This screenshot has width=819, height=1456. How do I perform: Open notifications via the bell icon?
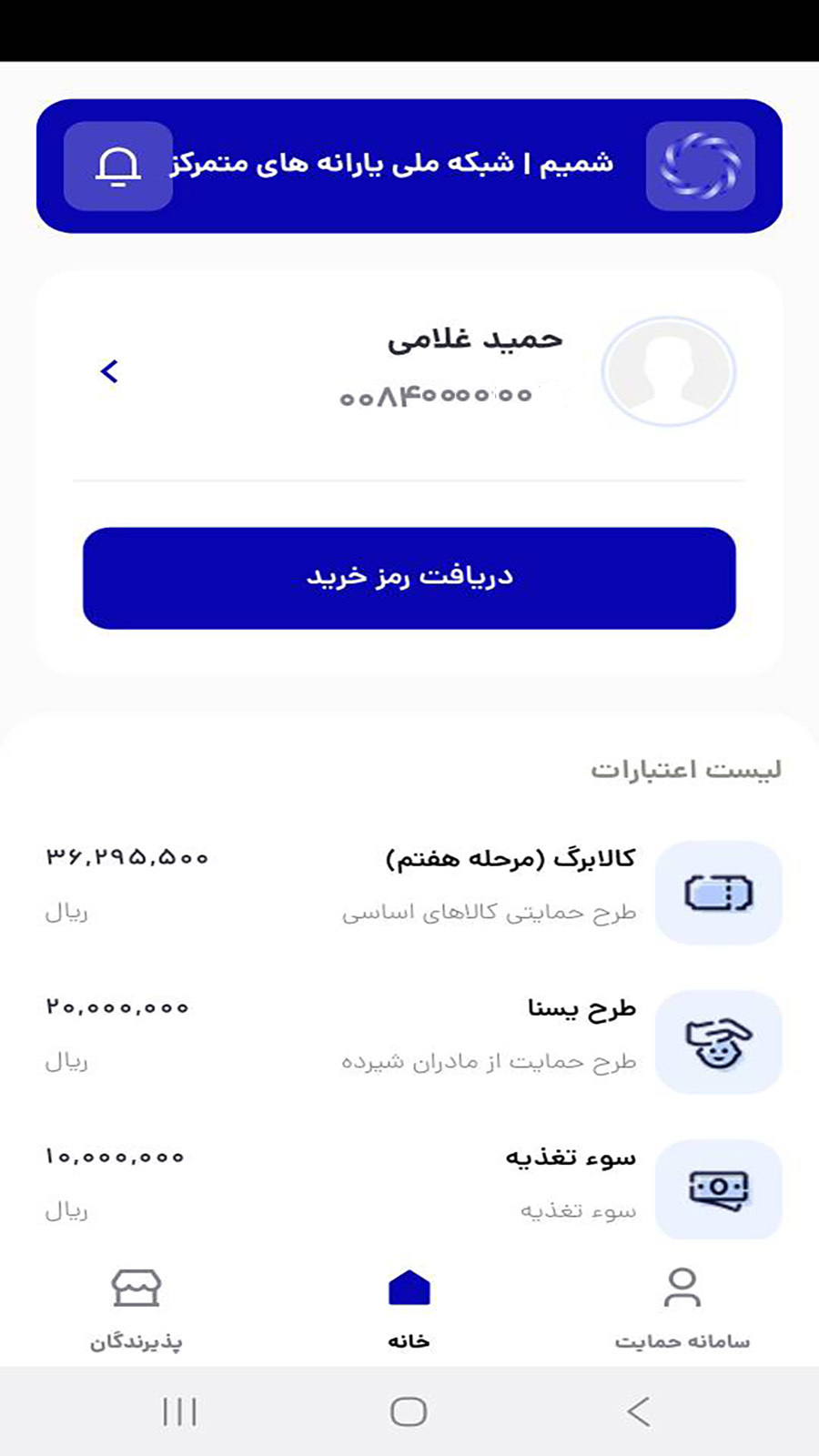(117, 167)
